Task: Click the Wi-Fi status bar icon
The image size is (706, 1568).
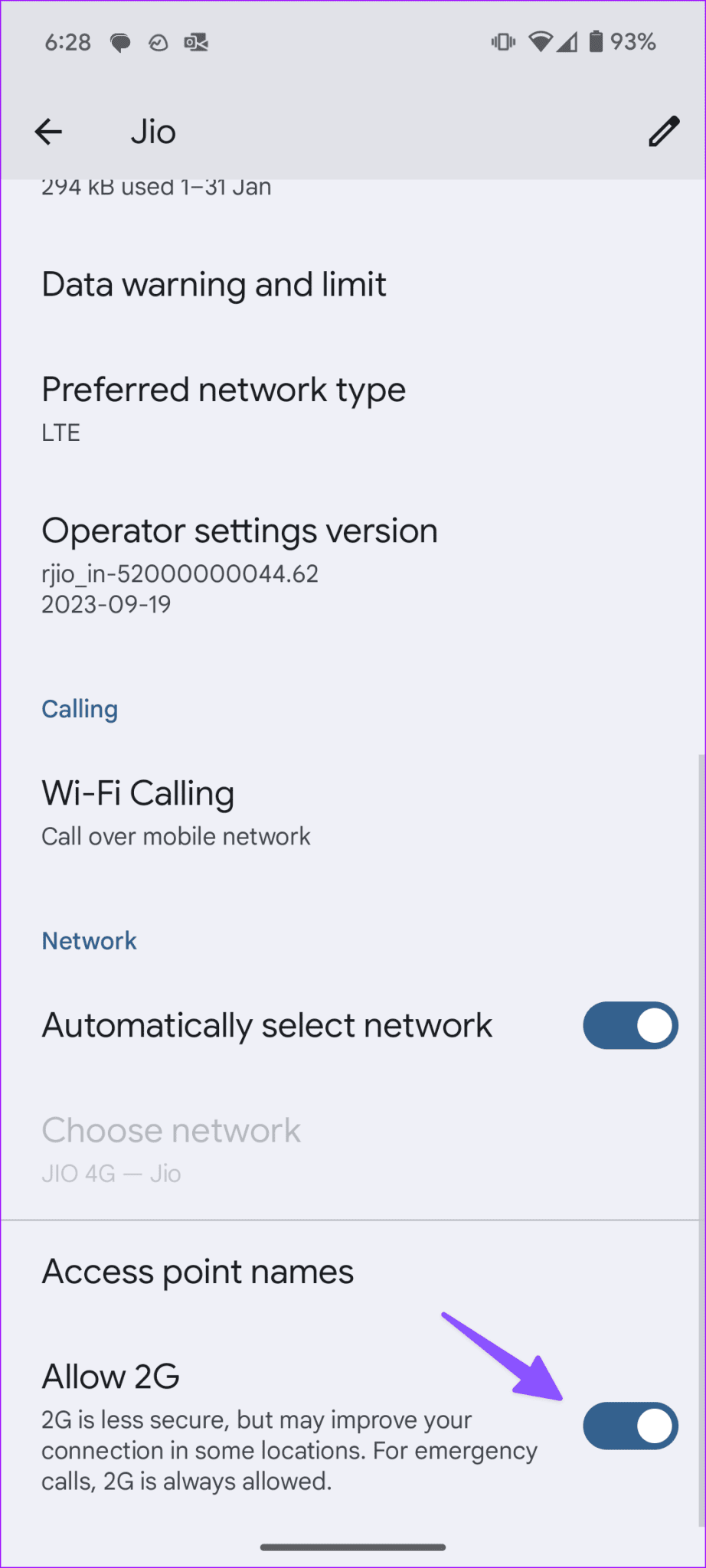Action: point(541,42)
